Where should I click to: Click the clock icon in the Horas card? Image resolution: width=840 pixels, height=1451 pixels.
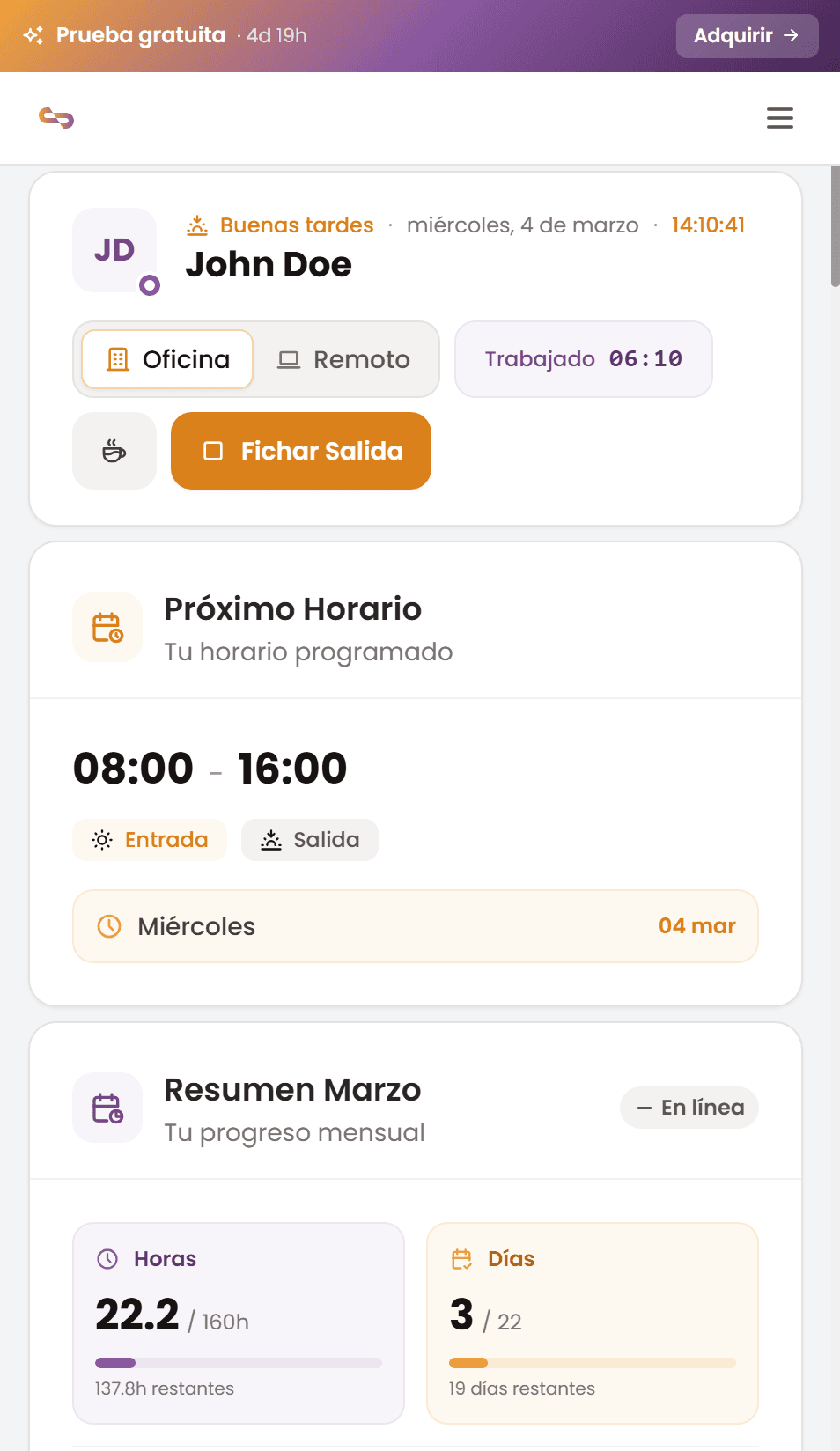click(107, 1258)
